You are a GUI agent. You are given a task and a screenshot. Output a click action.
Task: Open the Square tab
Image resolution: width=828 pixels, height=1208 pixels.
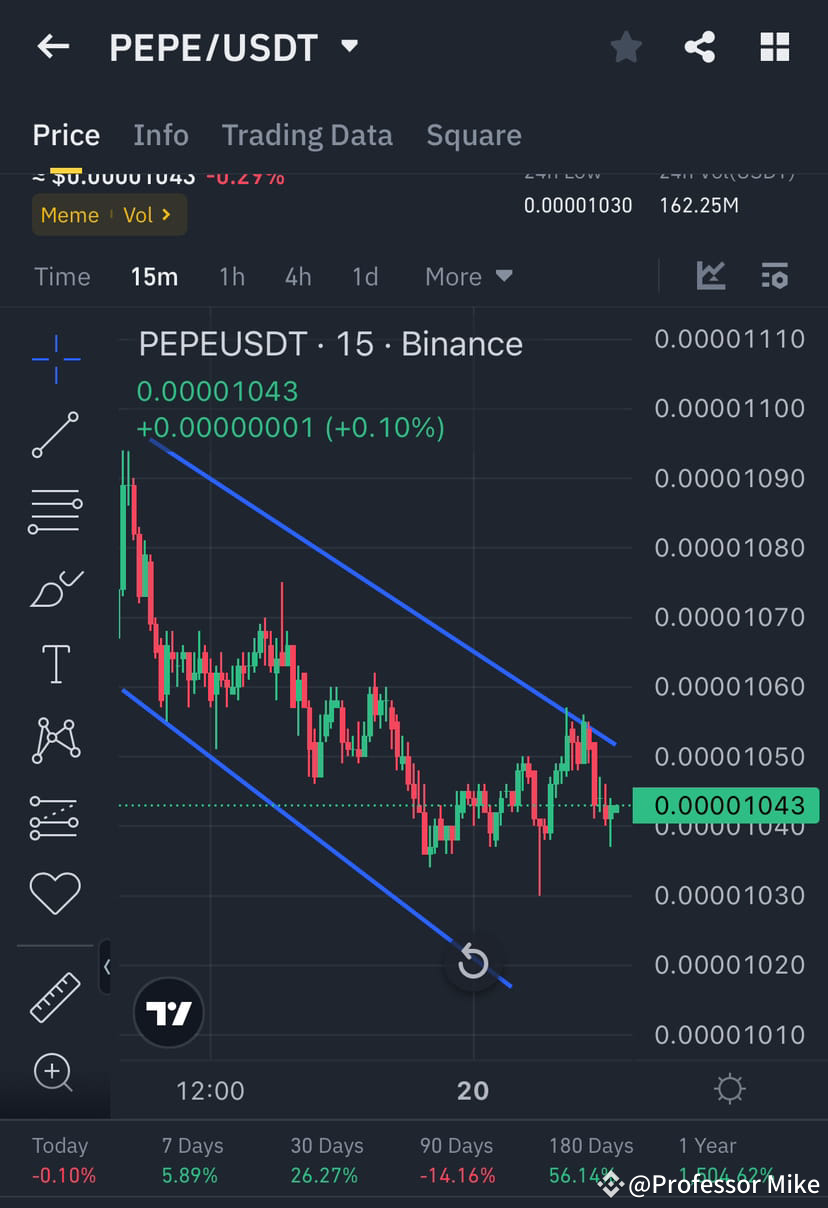coord(474,134)
